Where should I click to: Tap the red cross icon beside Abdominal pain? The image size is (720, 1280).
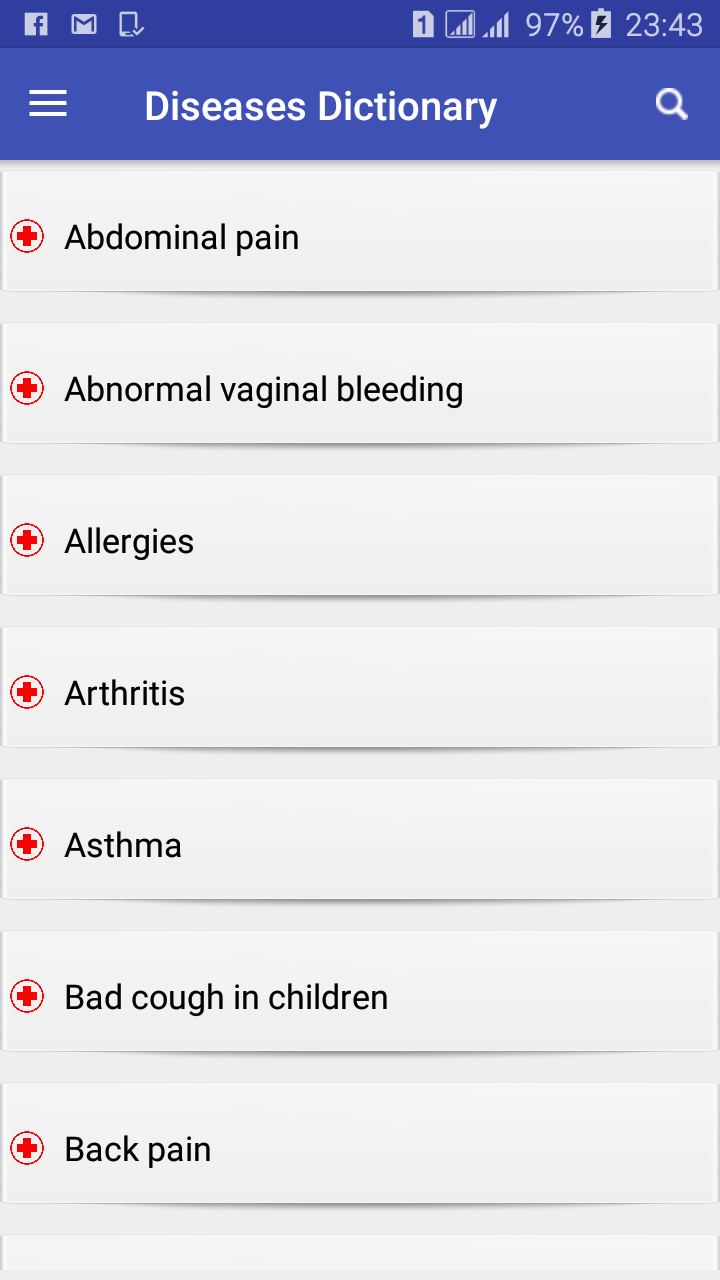click(x=26, y=237)
